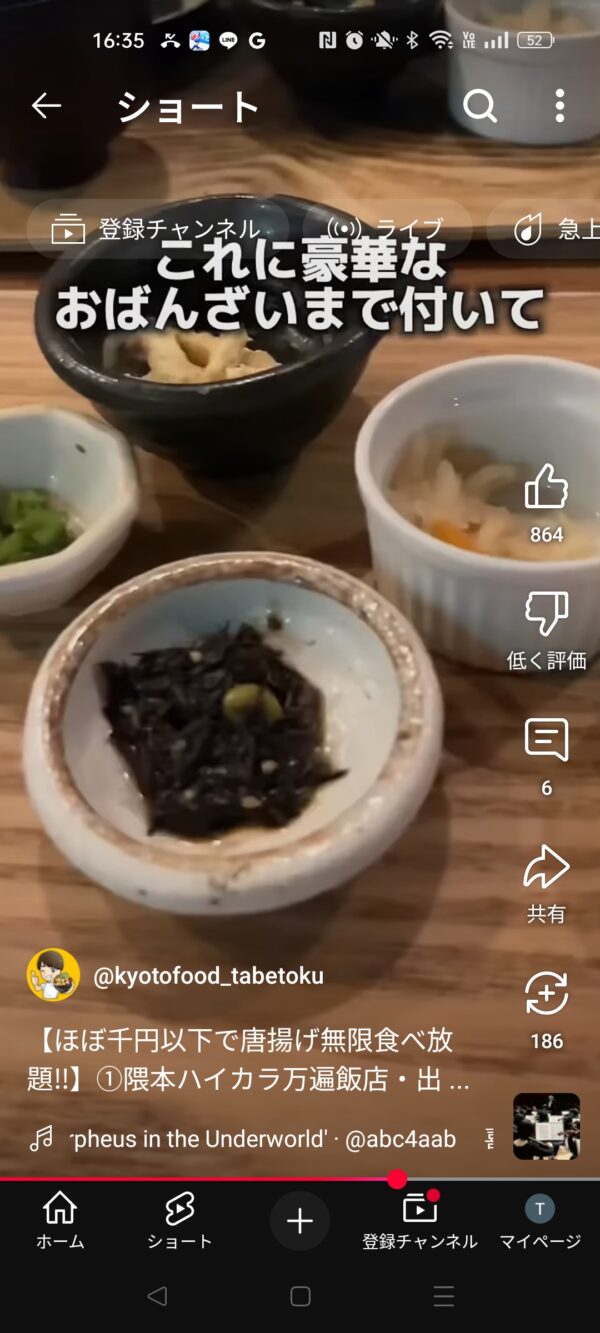
Task: Select the 登録チャンネル filter chip
Action: [x=157, y=230]
